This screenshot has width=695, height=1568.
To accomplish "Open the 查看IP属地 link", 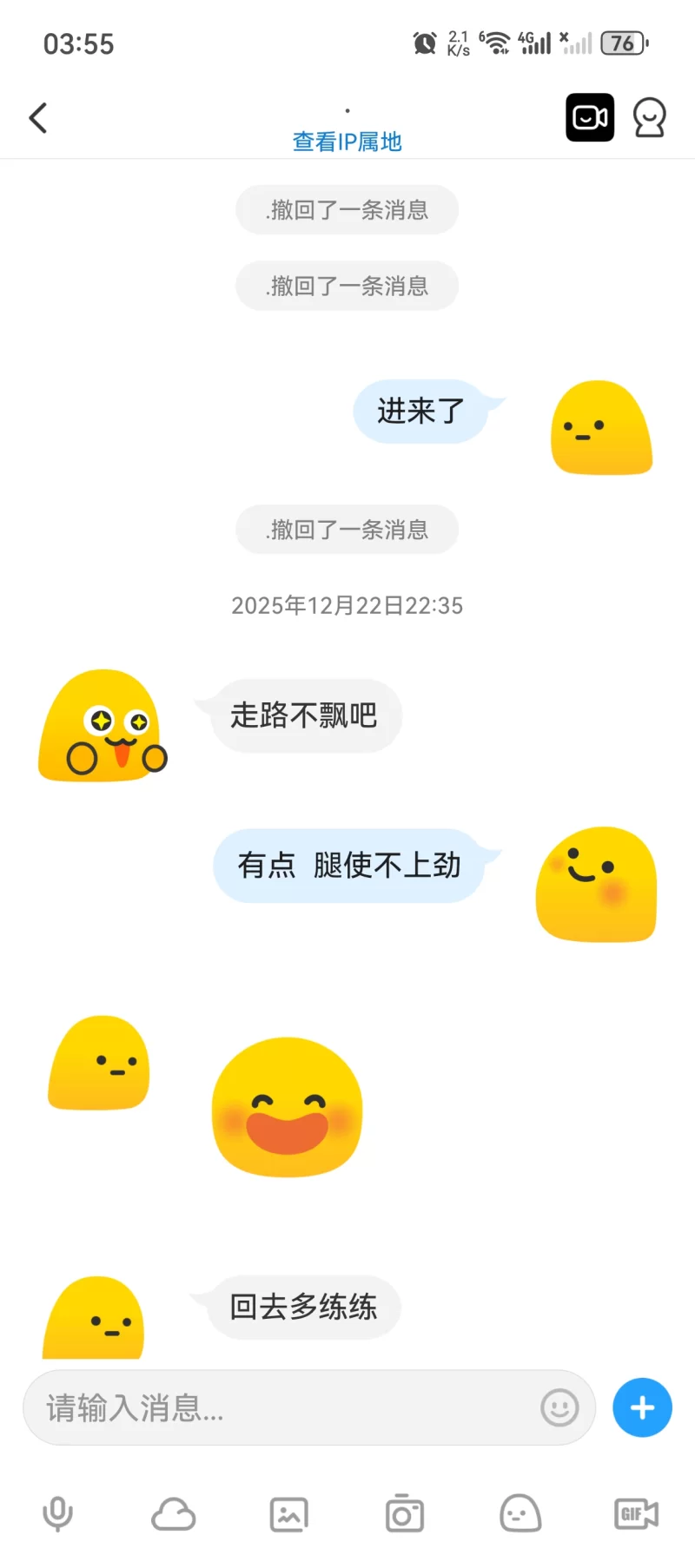I will coord(347,142).
